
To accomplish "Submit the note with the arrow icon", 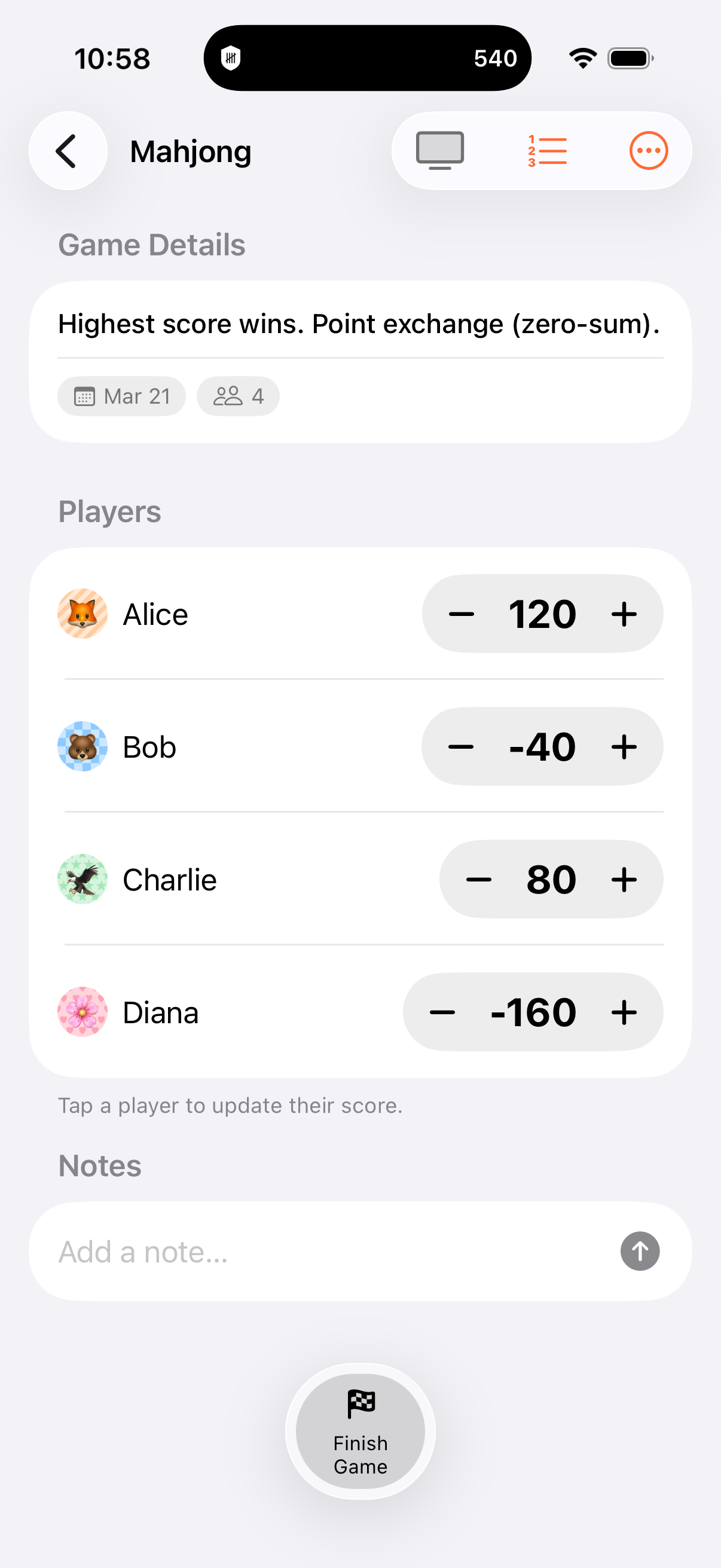I will (x=640, y=1252).
